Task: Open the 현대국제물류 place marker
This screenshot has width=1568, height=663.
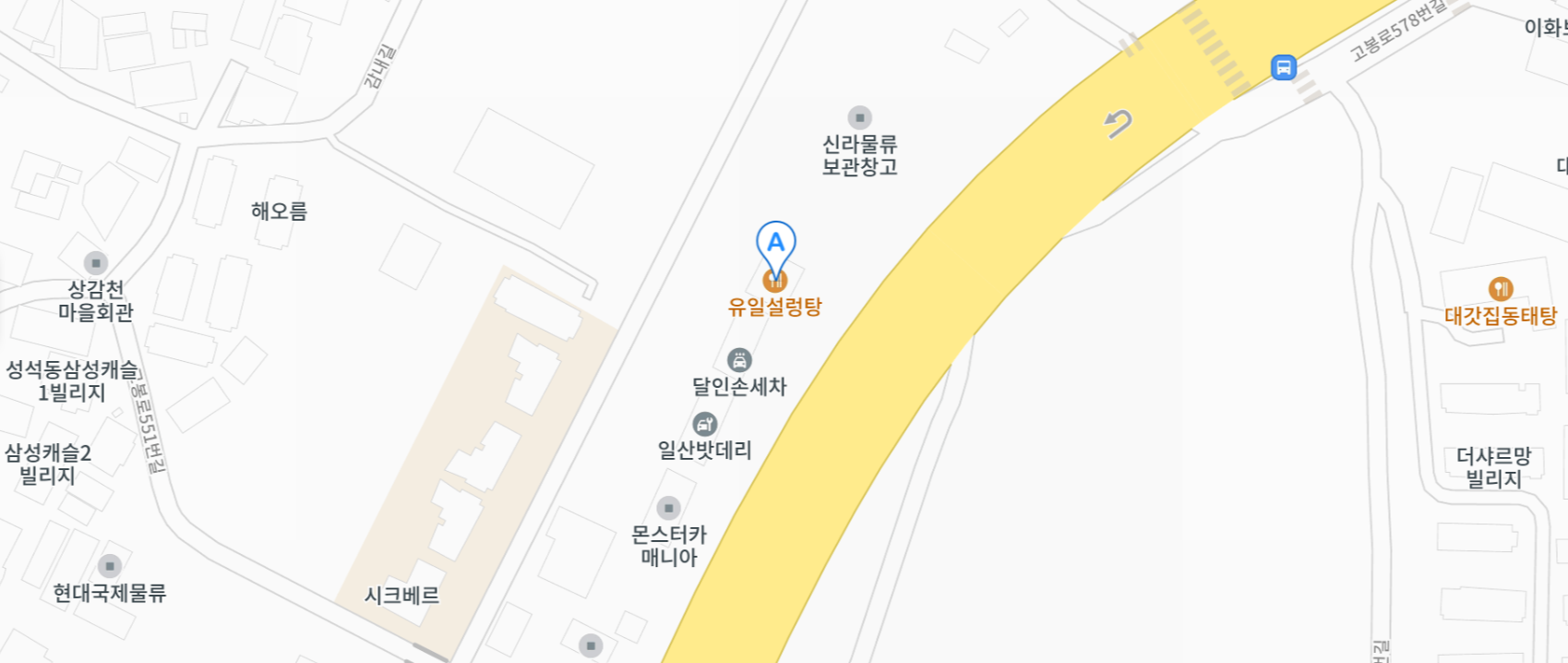Action: [110, 566]
